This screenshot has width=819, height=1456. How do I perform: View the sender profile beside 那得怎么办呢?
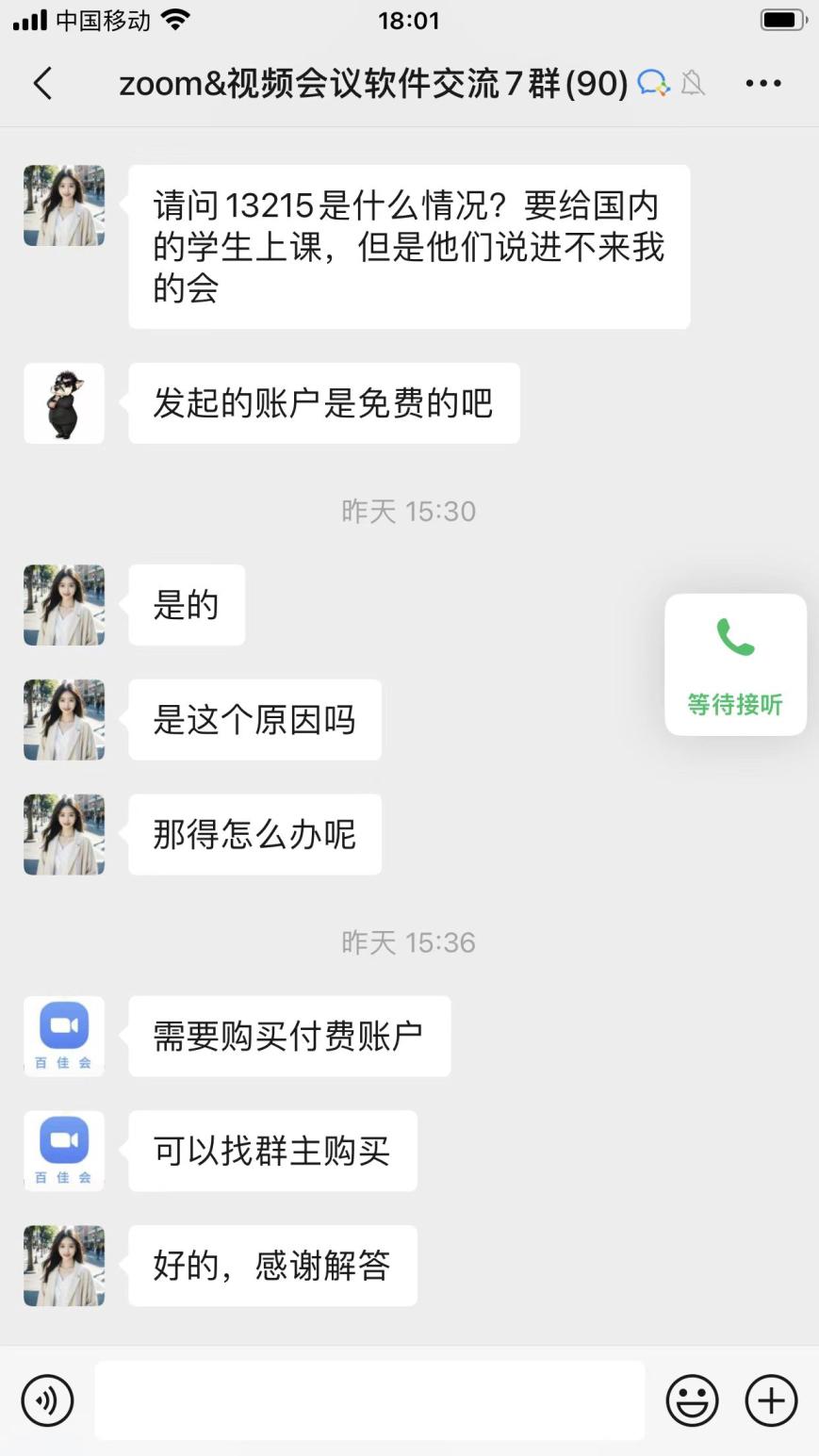pos(64,834)
